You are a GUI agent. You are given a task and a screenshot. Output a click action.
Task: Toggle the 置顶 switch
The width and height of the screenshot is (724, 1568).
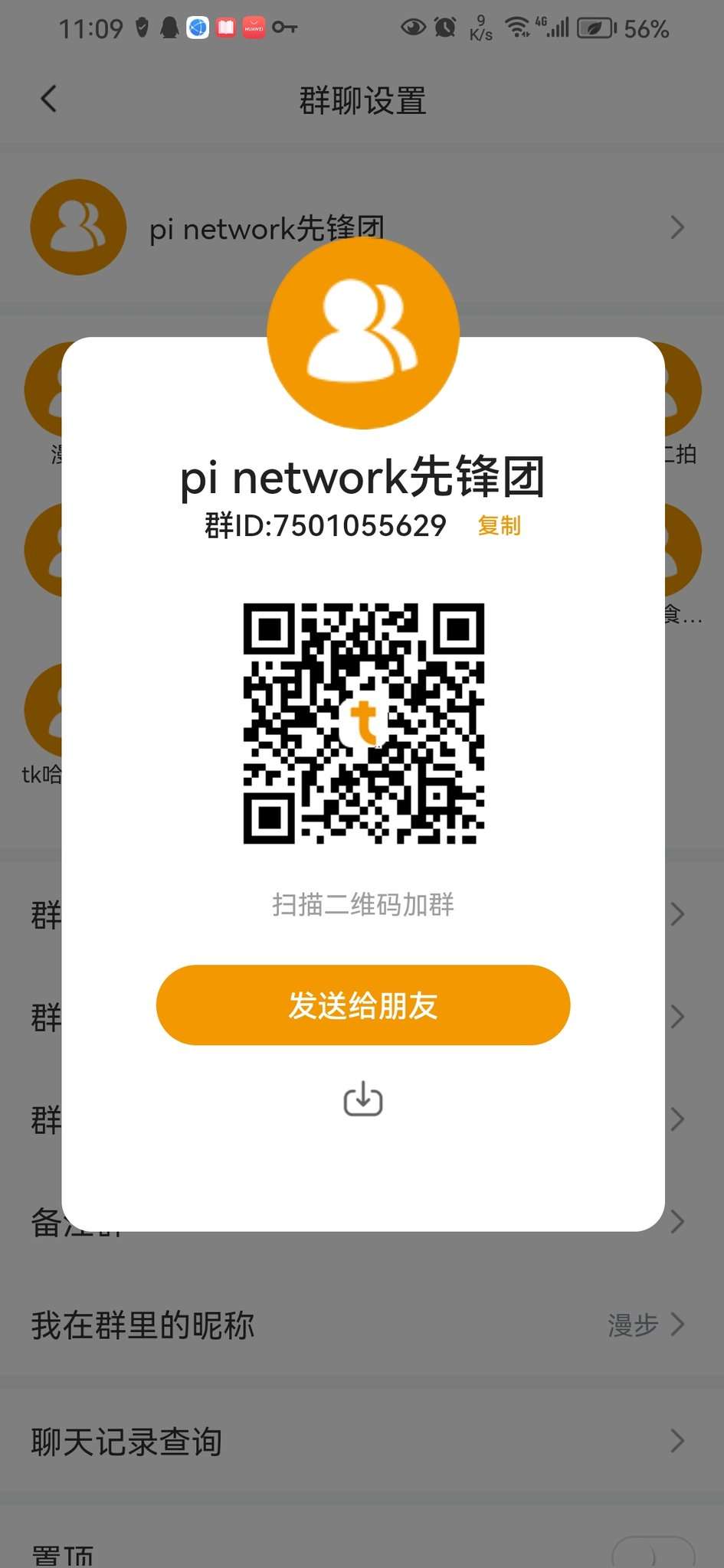[x=653, y=1554]
